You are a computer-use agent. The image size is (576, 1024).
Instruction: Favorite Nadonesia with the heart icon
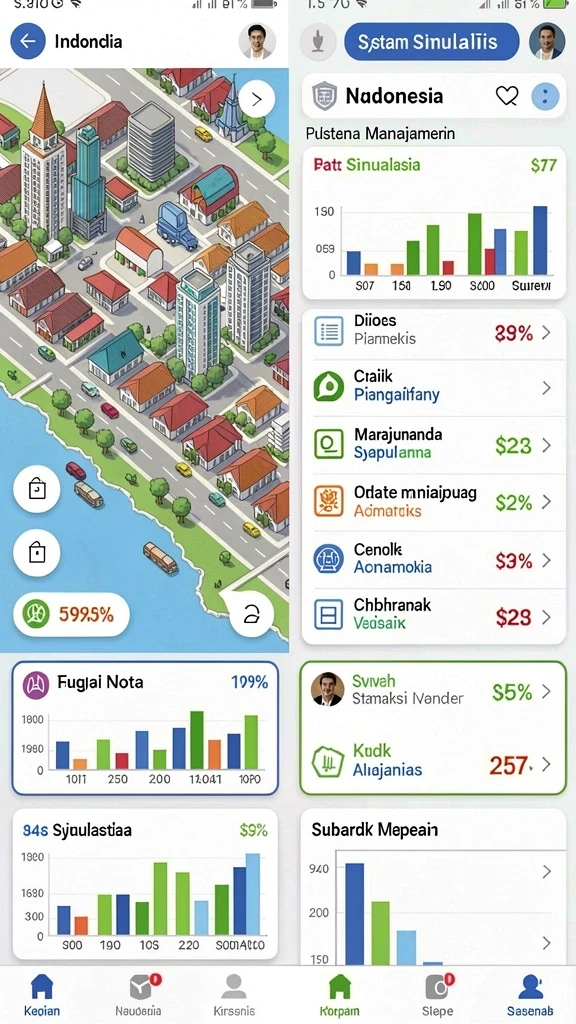click(507, 97)
